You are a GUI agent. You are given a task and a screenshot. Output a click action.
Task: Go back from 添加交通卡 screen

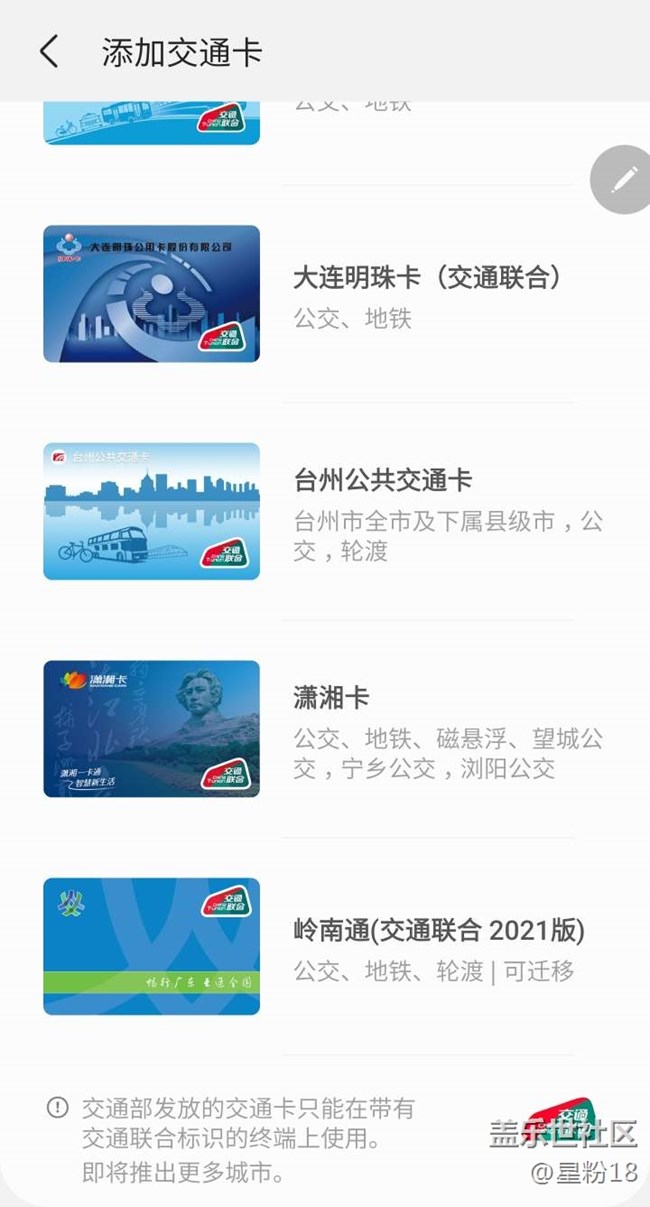click(49, 52)
